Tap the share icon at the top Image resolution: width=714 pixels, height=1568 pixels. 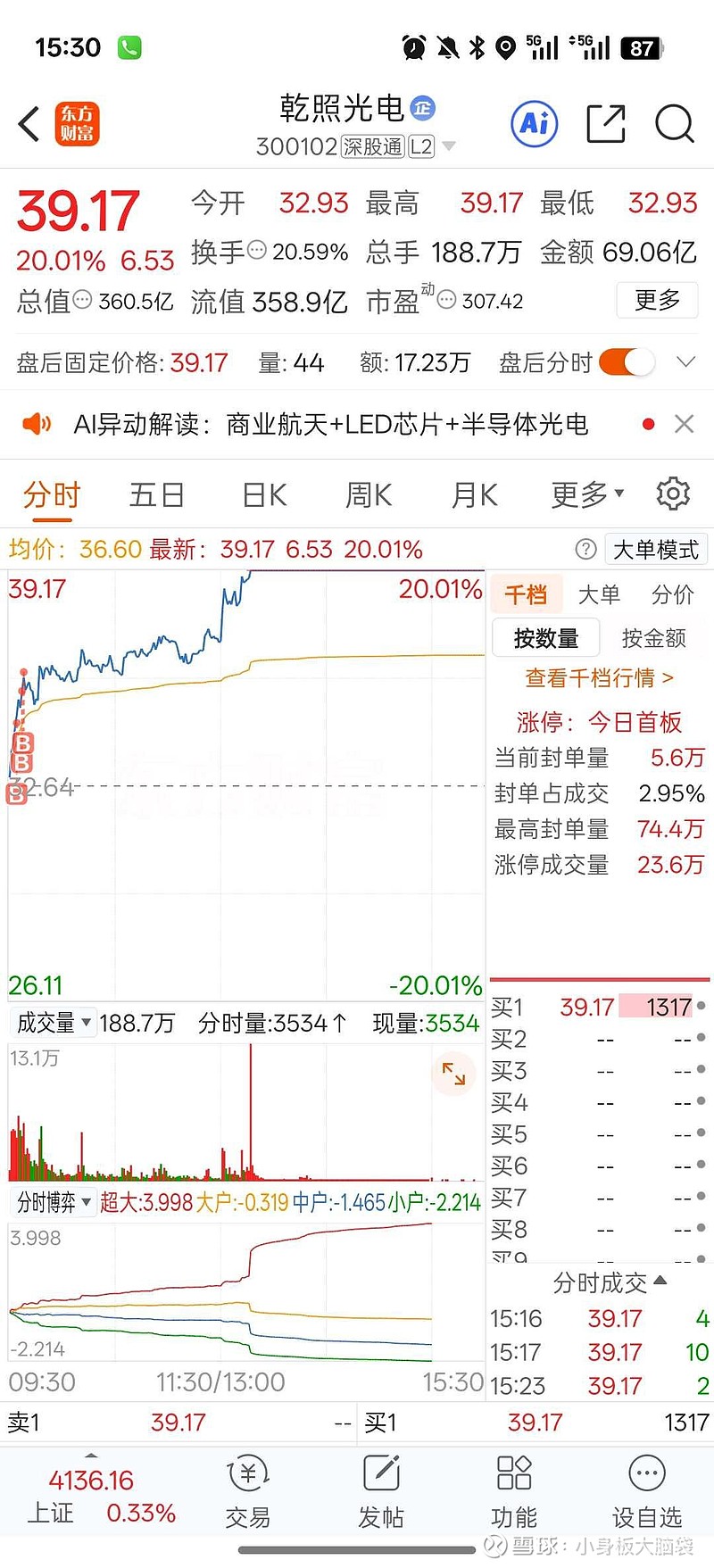(x=605, y=125)
